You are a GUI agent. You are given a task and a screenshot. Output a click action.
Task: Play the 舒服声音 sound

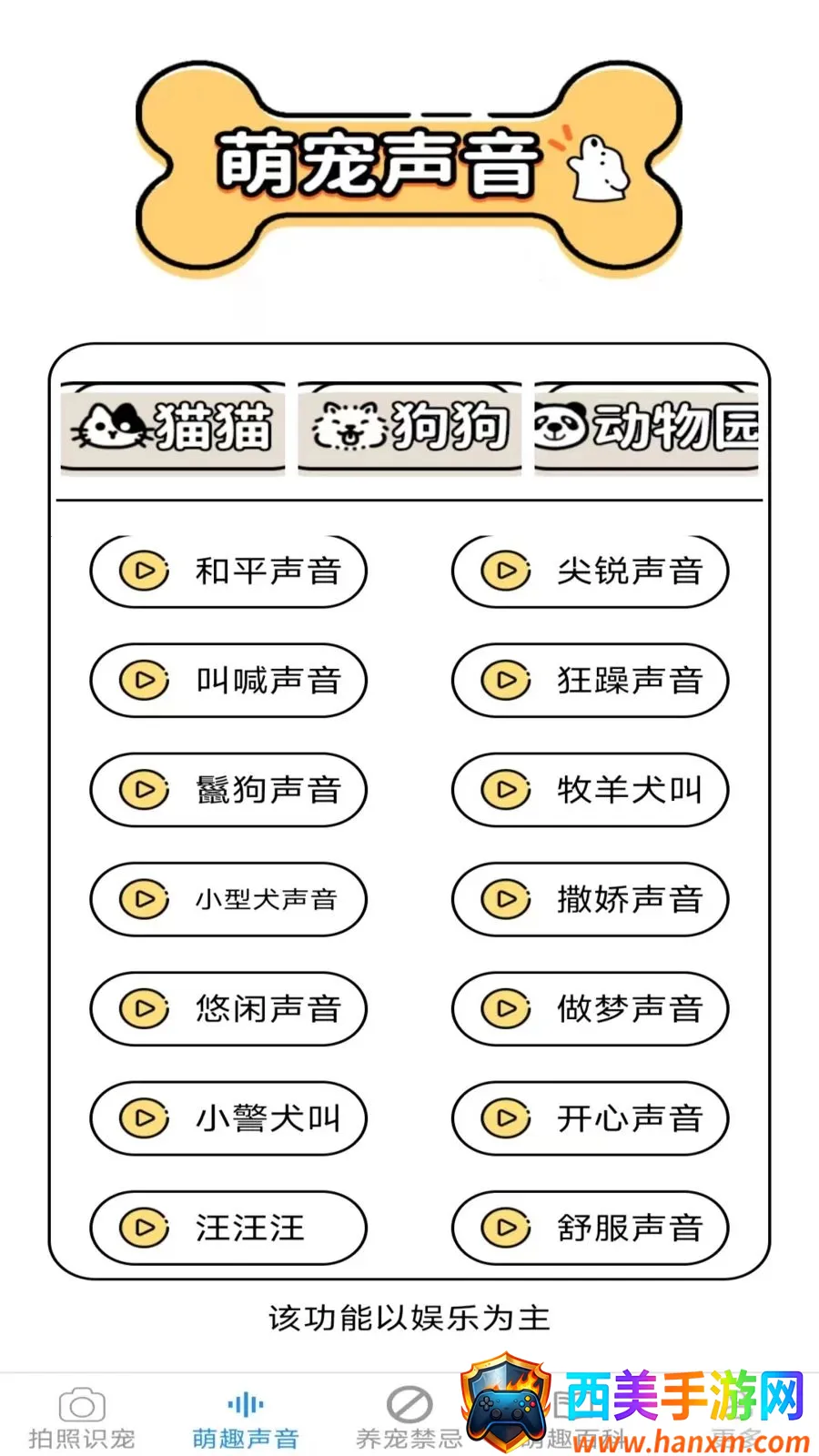(591, 1228)
